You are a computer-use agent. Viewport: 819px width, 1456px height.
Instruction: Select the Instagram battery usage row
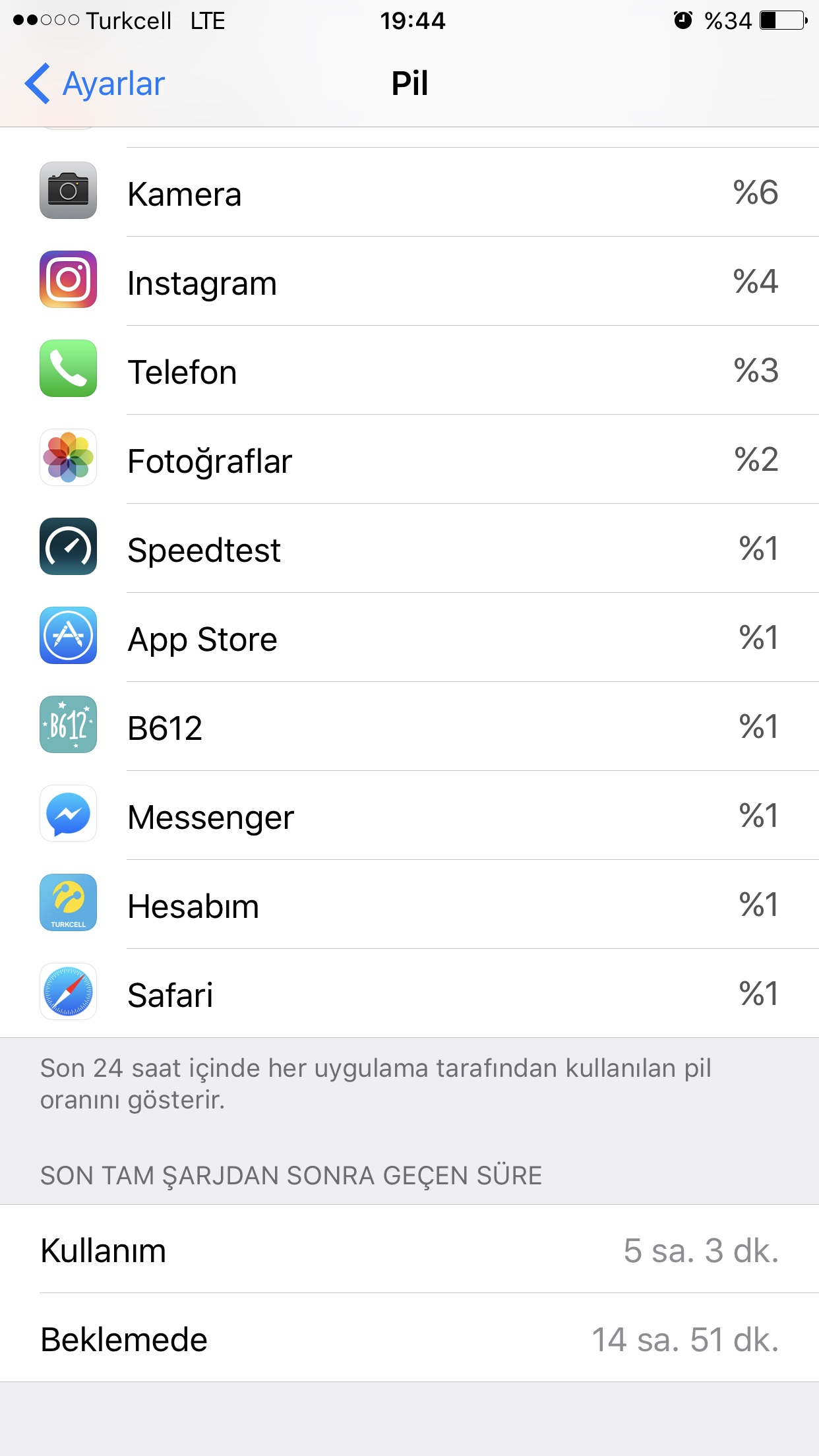point(409,282)
